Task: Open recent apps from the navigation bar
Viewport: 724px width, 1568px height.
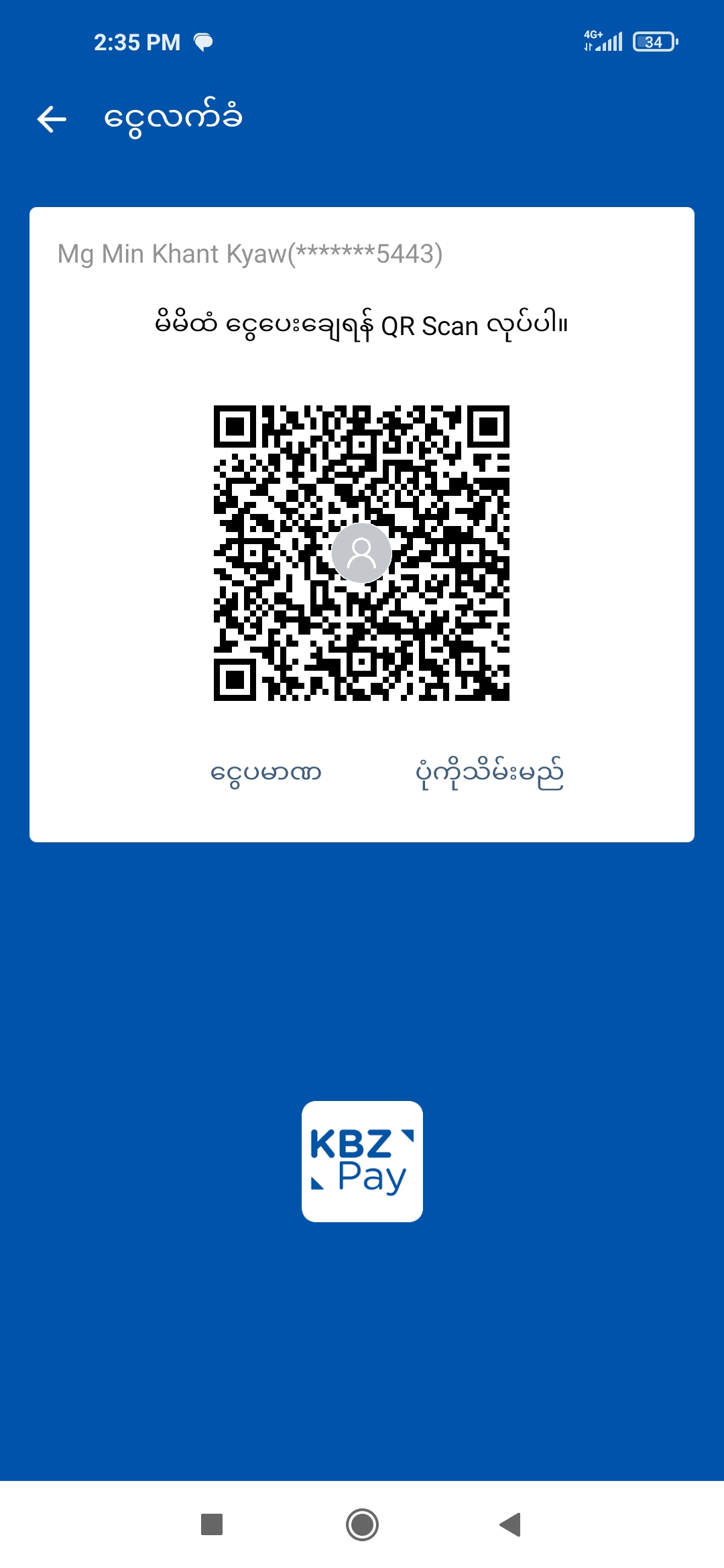Action: click(212, 1524)
